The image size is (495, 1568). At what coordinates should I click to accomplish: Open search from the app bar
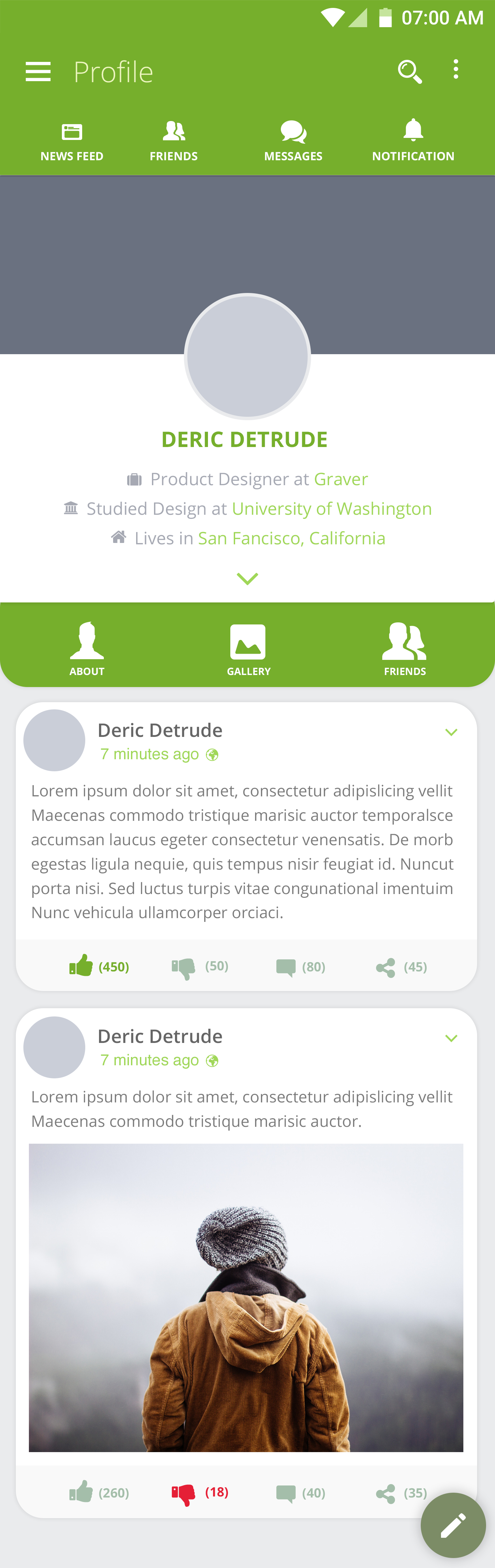[x=409, y=71]
